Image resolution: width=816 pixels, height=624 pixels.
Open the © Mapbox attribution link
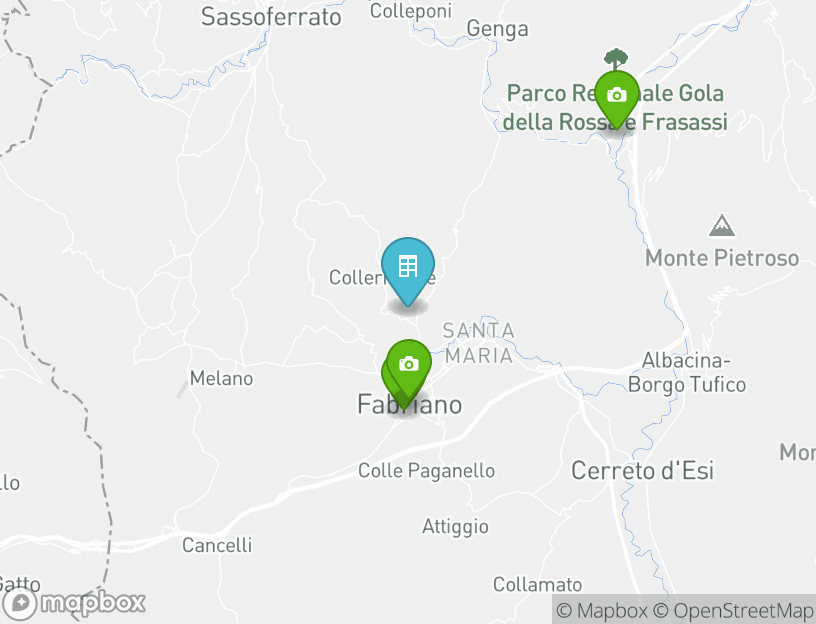click(602, 610)
